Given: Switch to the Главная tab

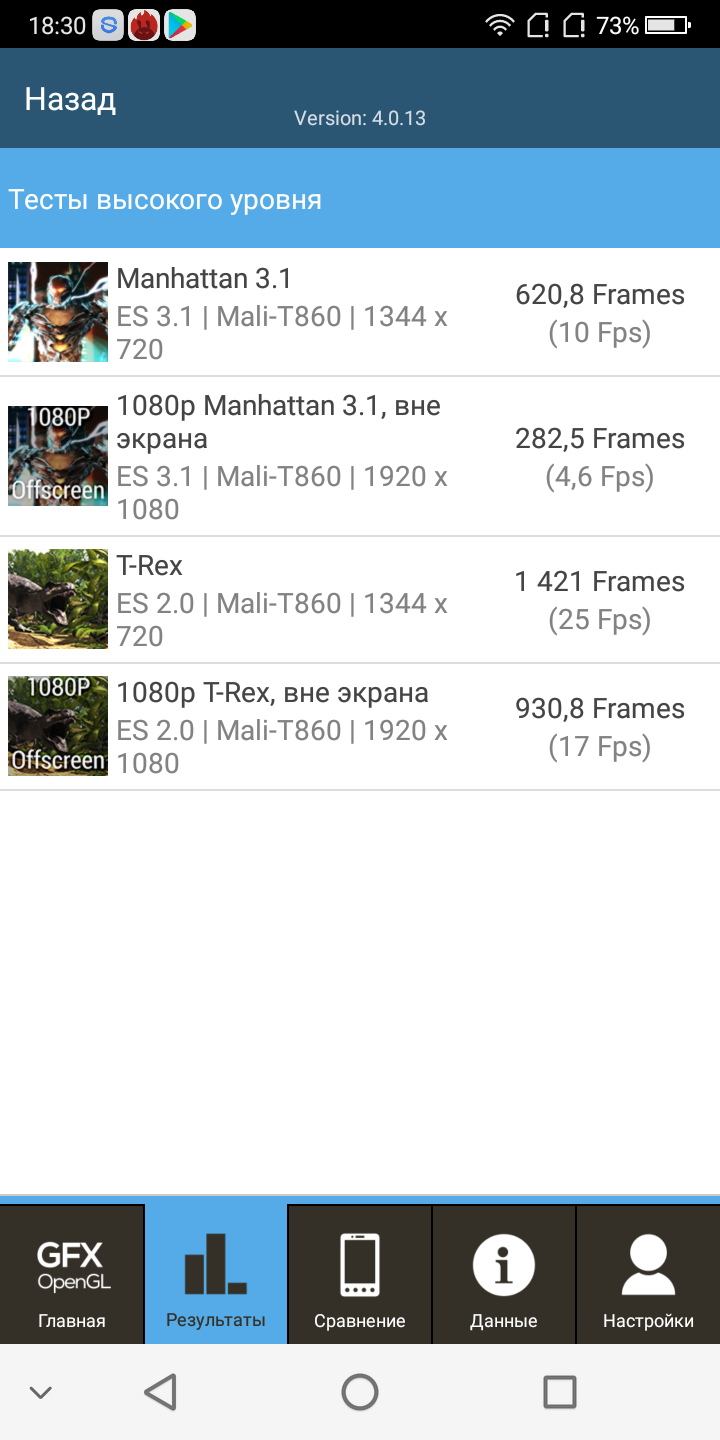Looking at the screenshot, I should (x=72, y=1274).
